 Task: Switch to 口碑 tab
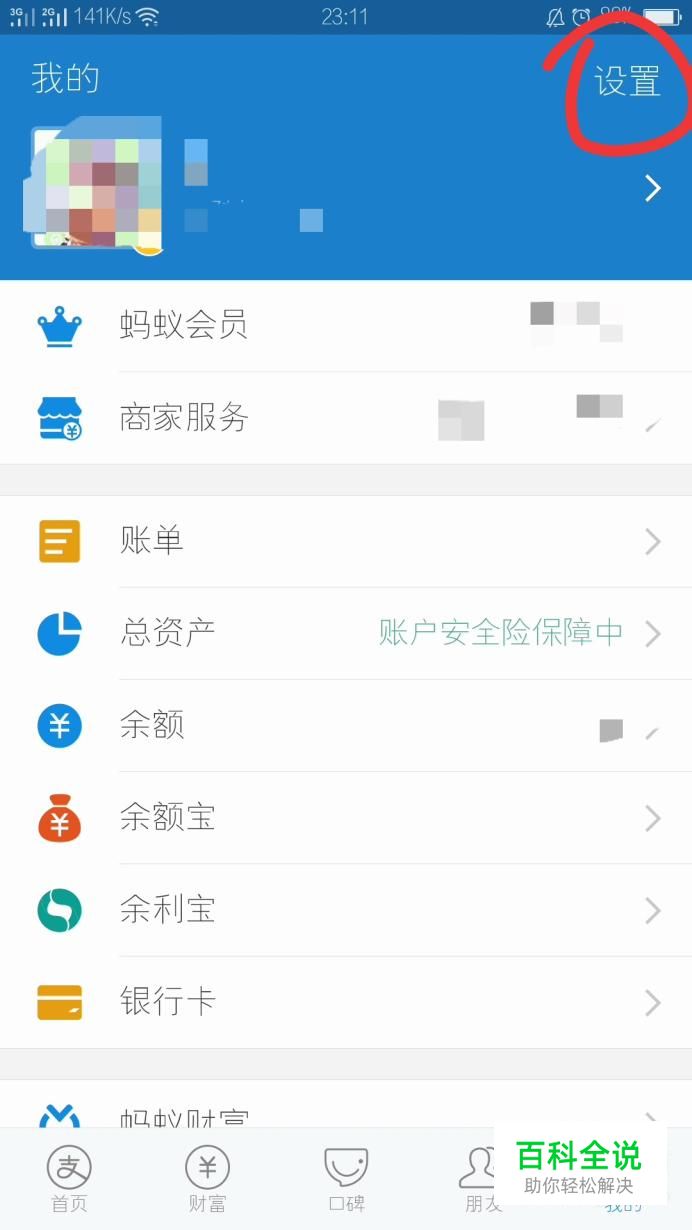[346, 1179]
